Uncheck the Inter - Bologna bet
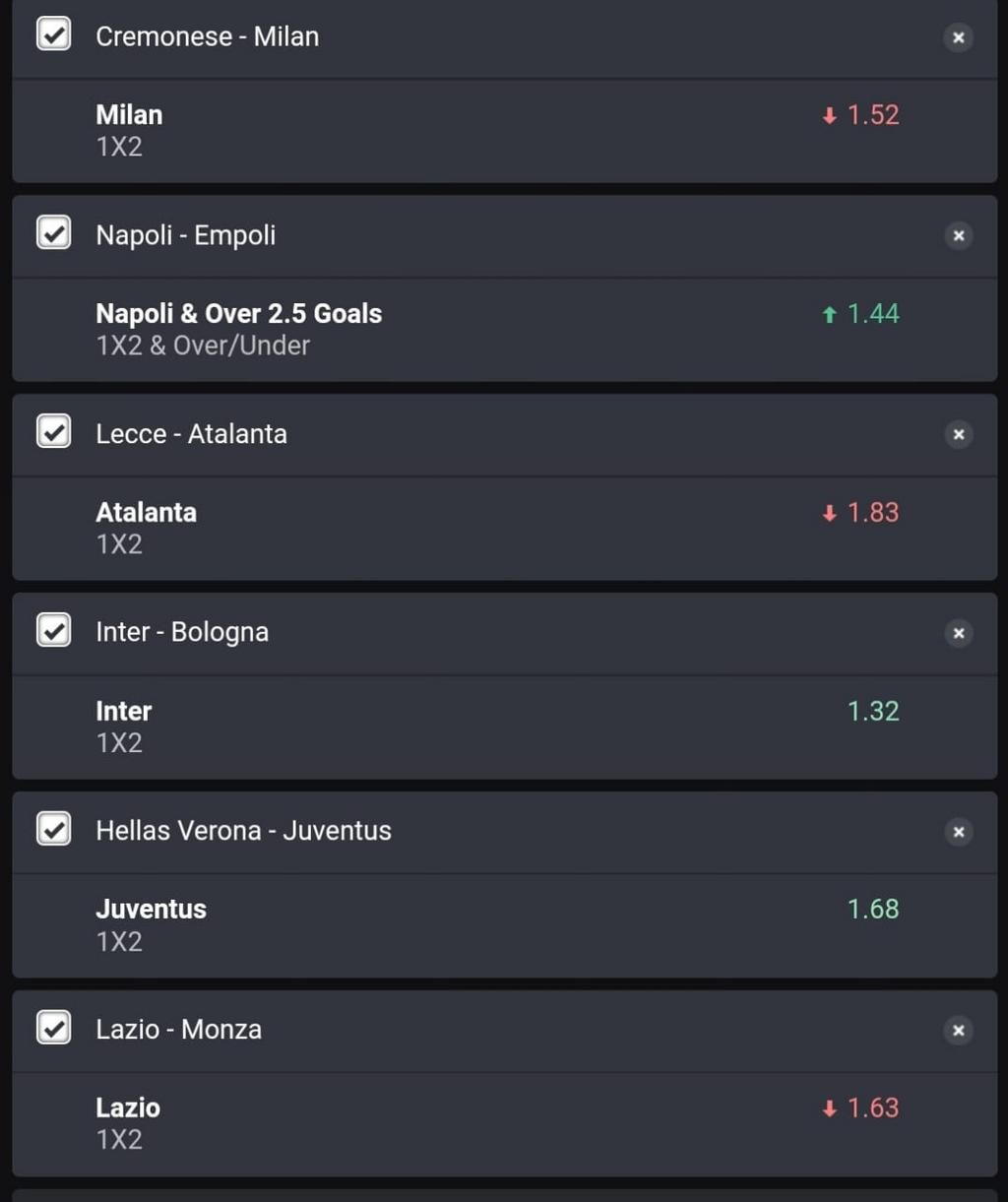Viewport: 1008px width, 1202px height. (53, 630)
